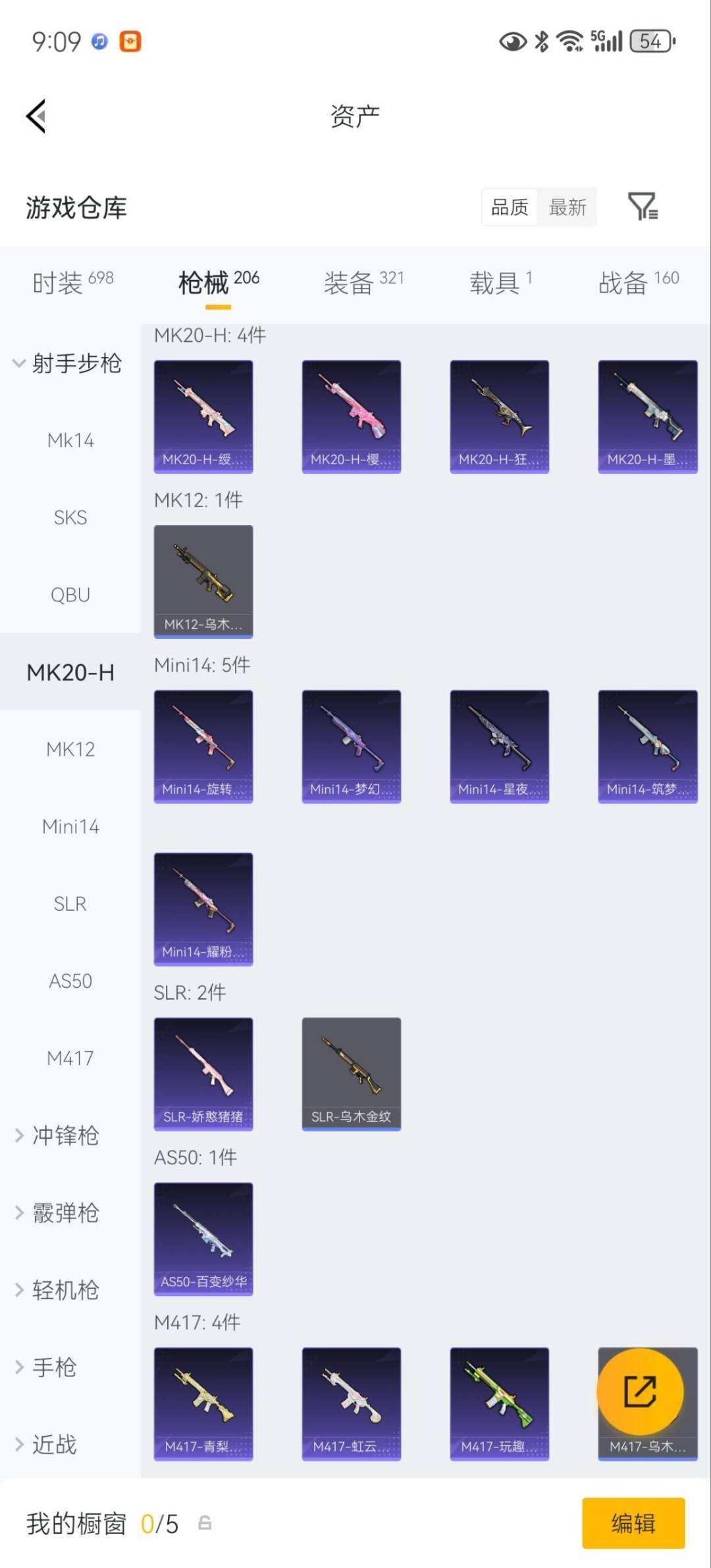The image size is (711, 1568).
Task: Open the AS50-百变纱华 skin
Action: [x=203, y=1239]
